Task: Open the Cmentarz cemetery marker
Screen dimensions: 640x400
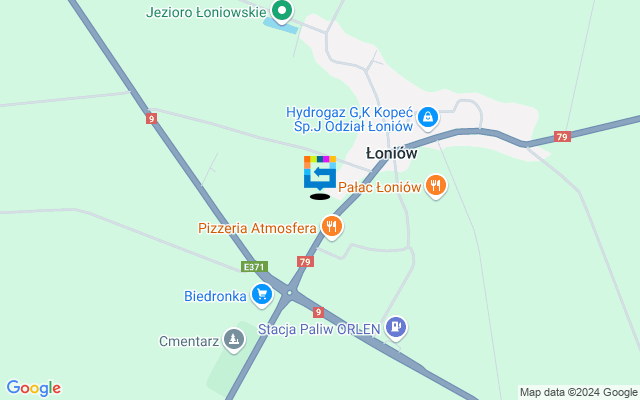Action: click(234, 340)
